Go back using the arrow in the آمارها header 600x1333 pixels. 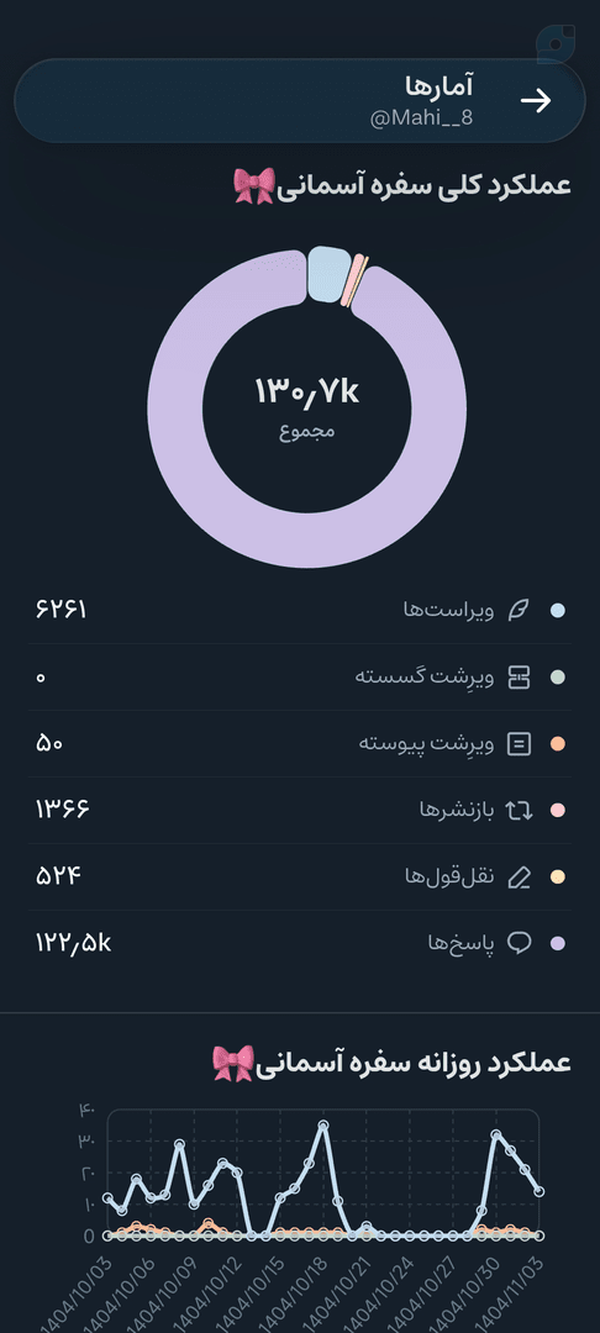click(536, 100)
